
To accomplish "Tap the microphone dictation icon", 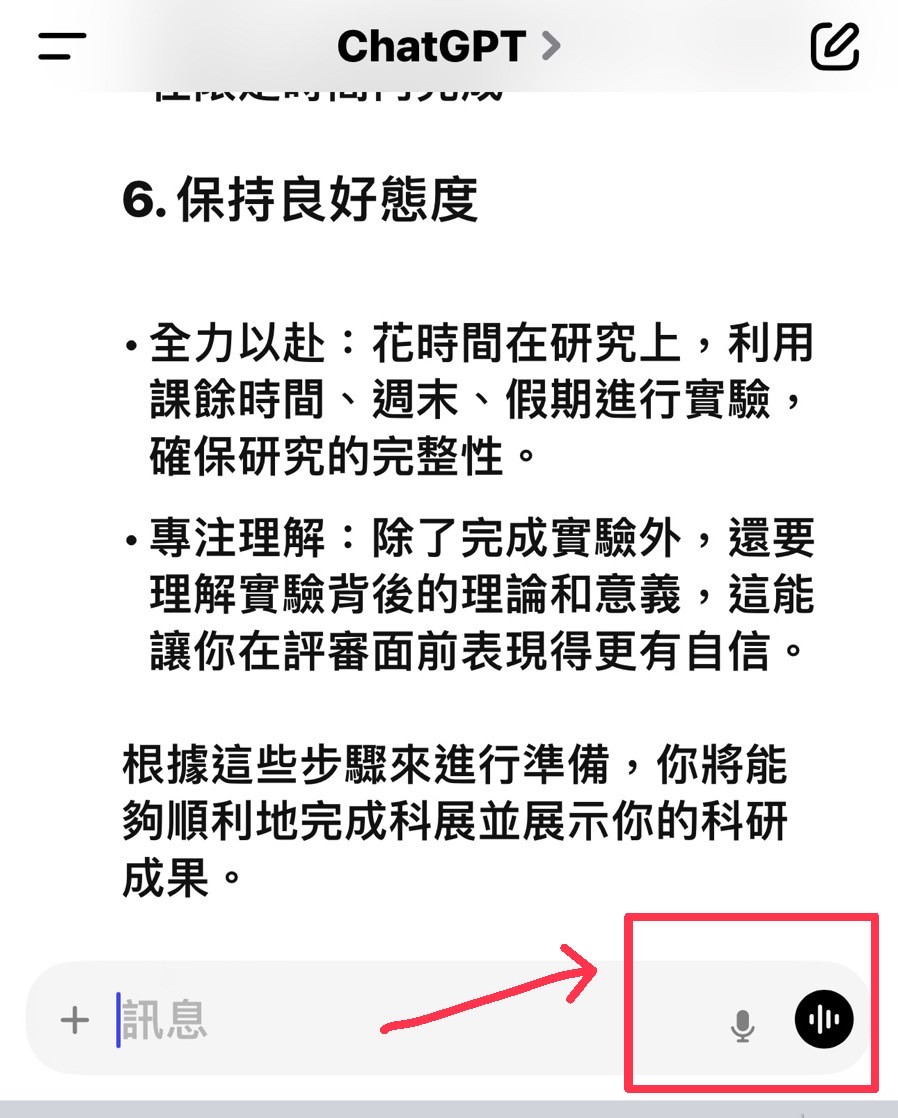I will click(742, 1022).
